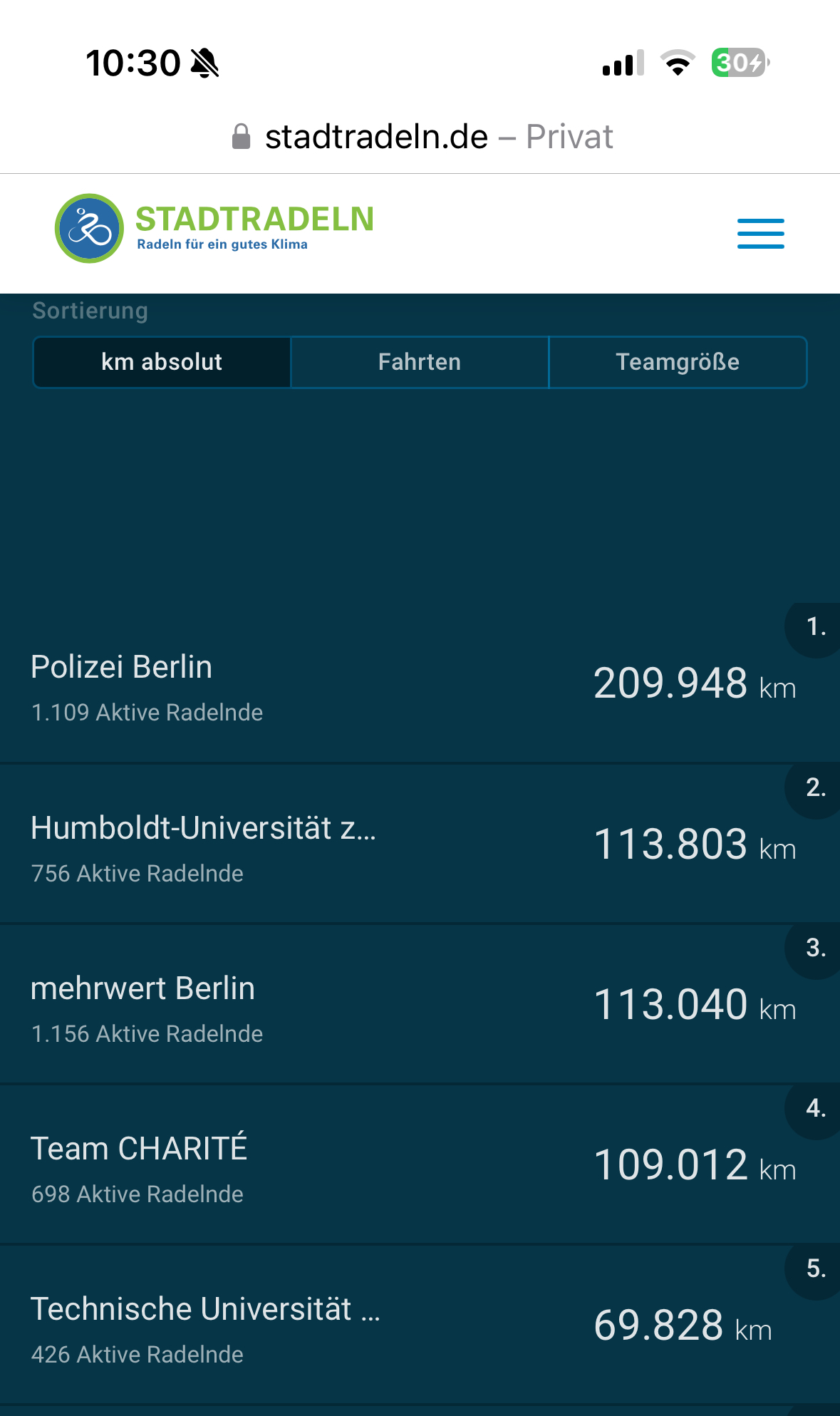Sort the list by Teamgröße
Viewport: 840px width, 1416px height.
pyautogui.click(x=678, y=362)
